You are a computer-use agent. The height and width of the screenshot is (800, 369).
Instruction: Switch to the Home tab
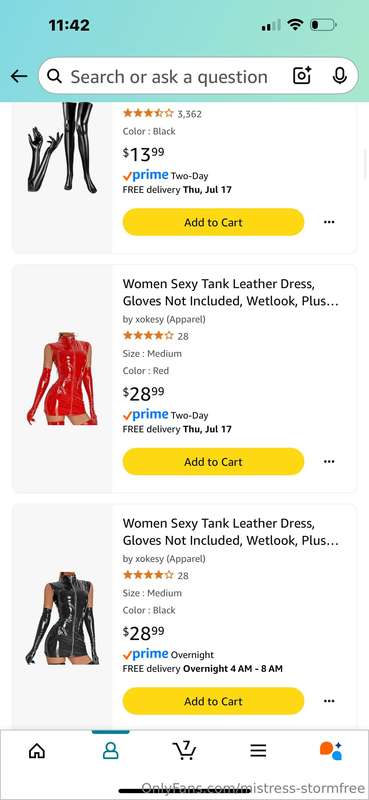pos(37,751)
